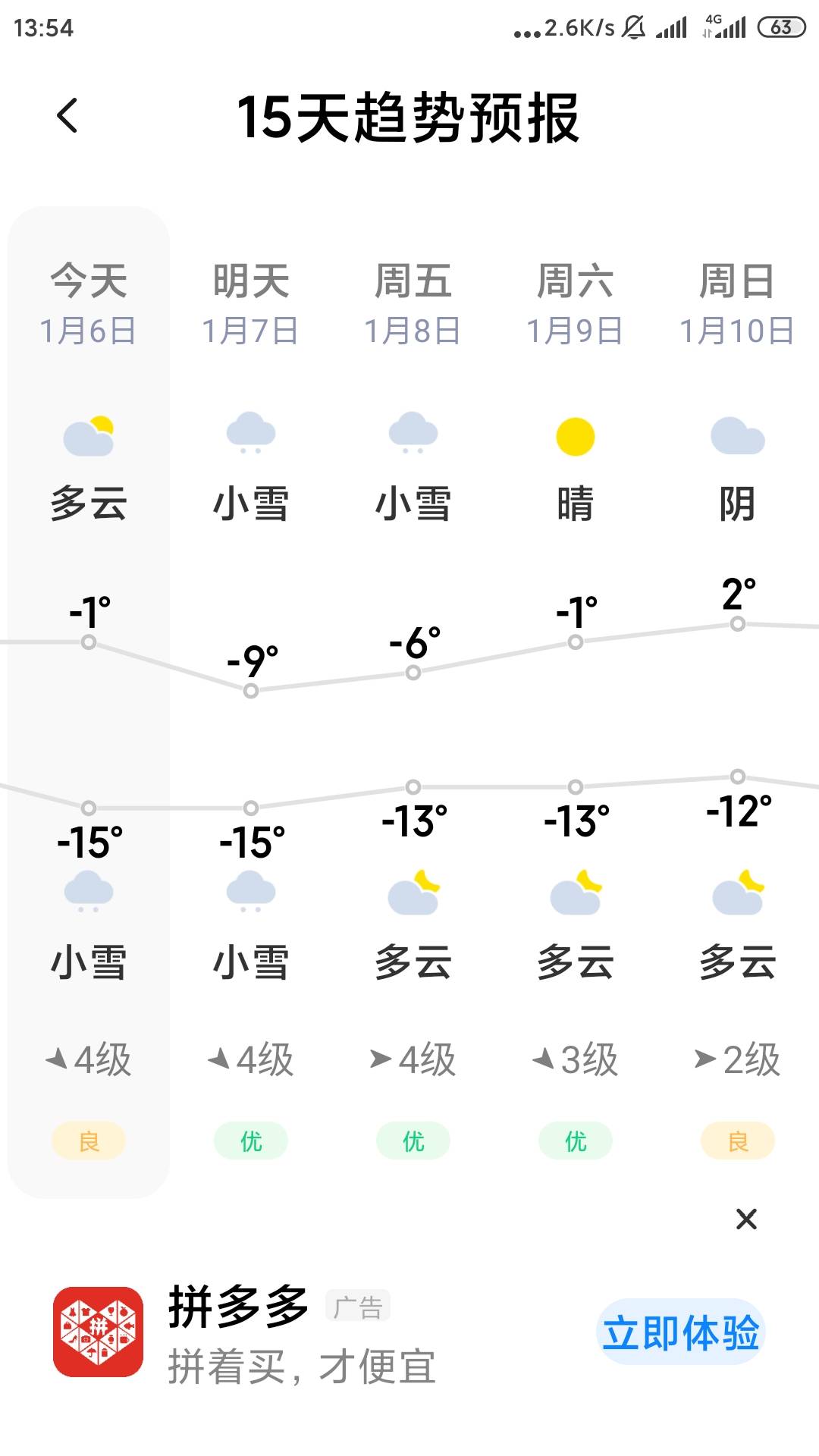Select the 周六 1月9日 forecast column
Viewport: 819px width, 1456px height.
pos(576,702)
